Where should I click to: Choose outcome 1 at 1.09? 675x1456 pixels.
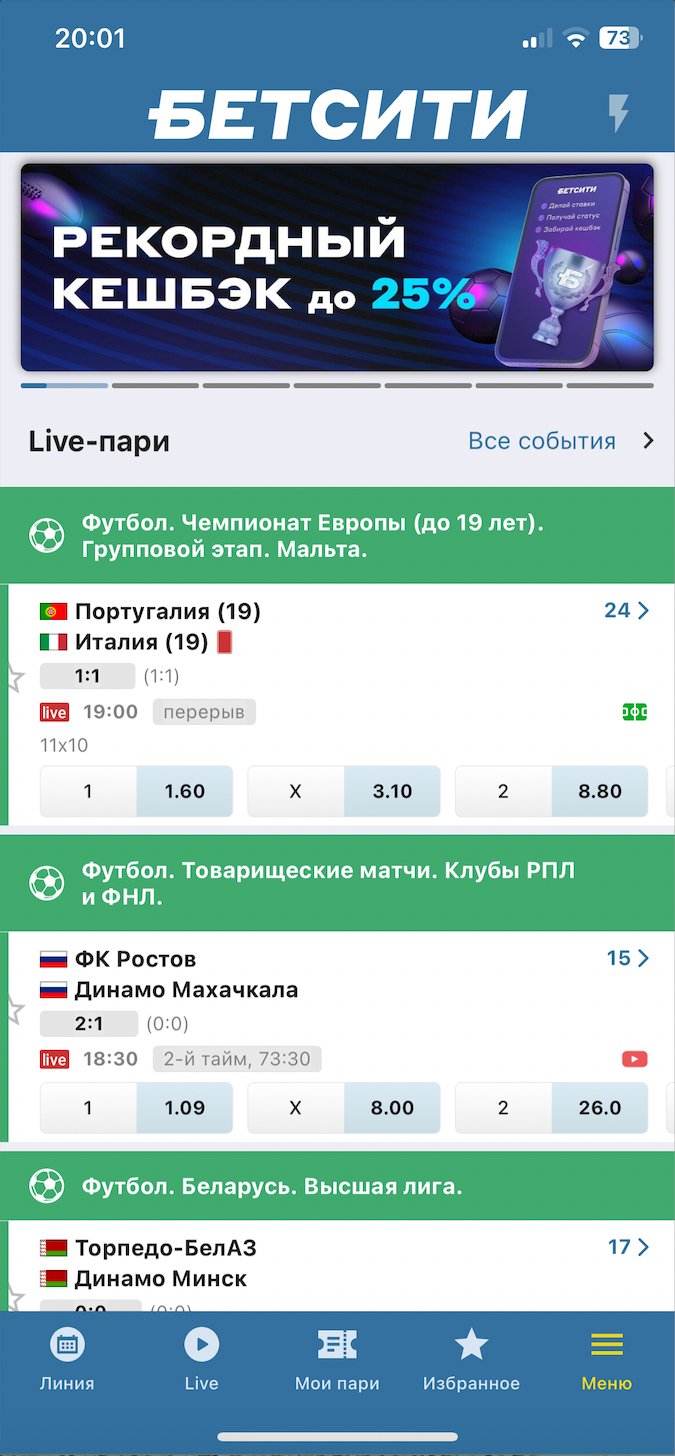[136, 1108]
